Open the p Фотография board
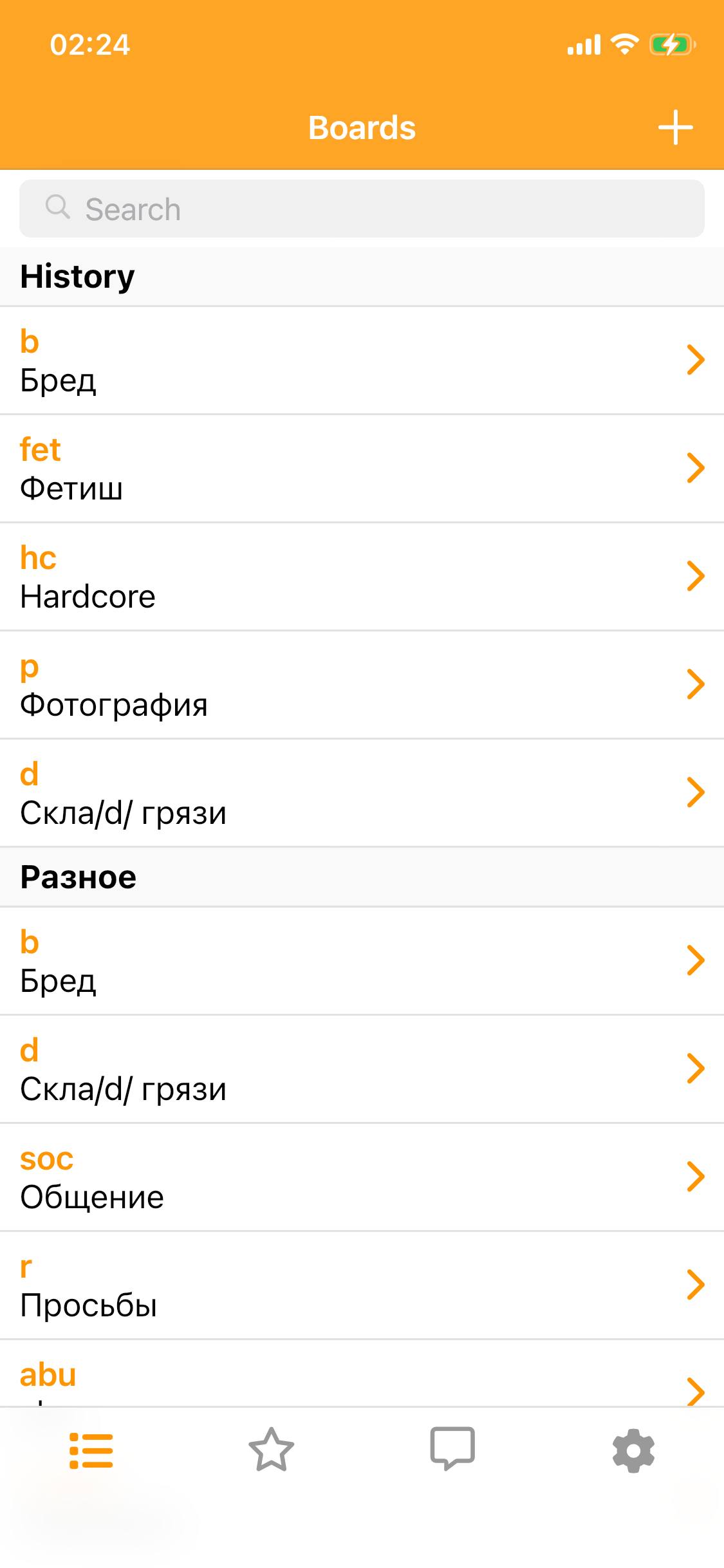724x1568 pixels. [x=362, y=685]
